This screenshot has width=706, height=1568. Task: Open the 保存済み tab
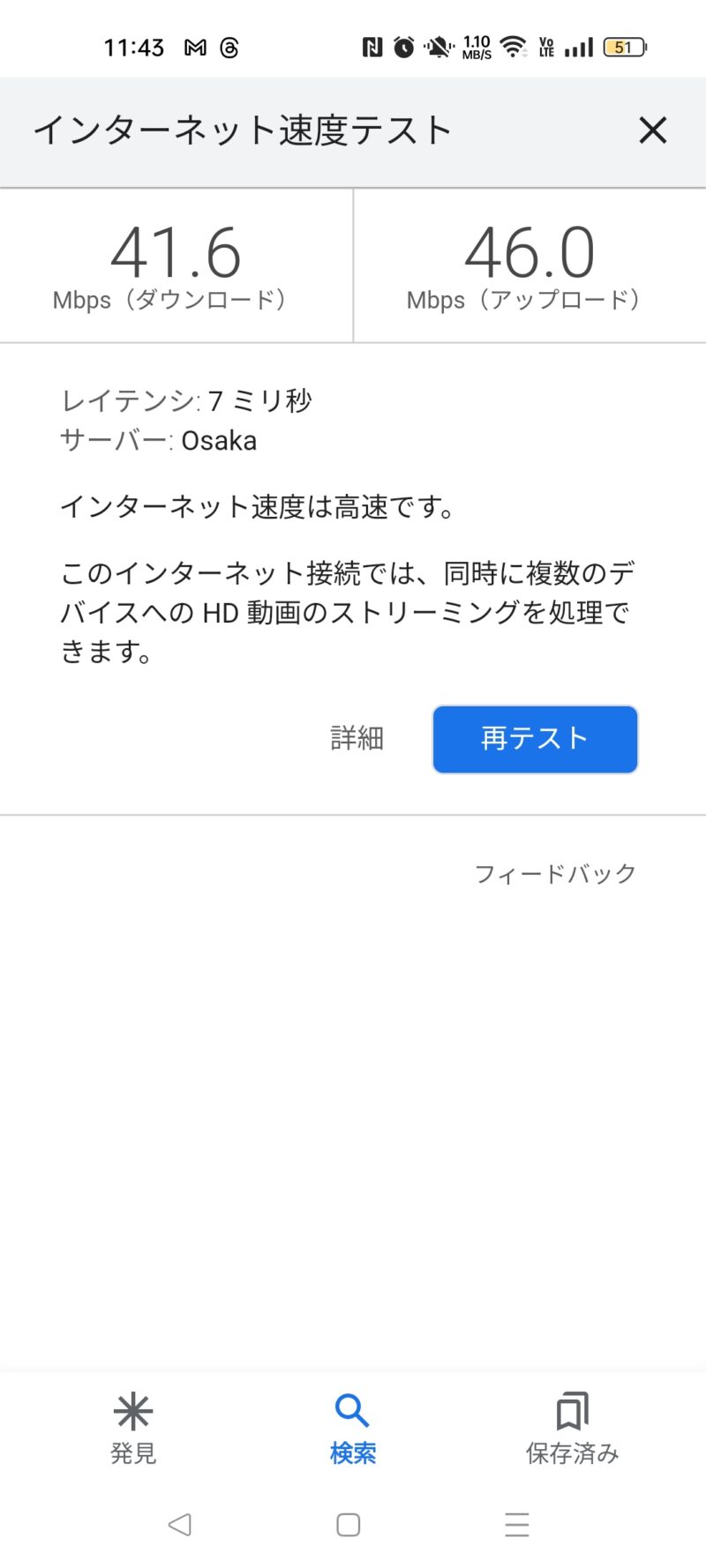tap(572, 1430)
